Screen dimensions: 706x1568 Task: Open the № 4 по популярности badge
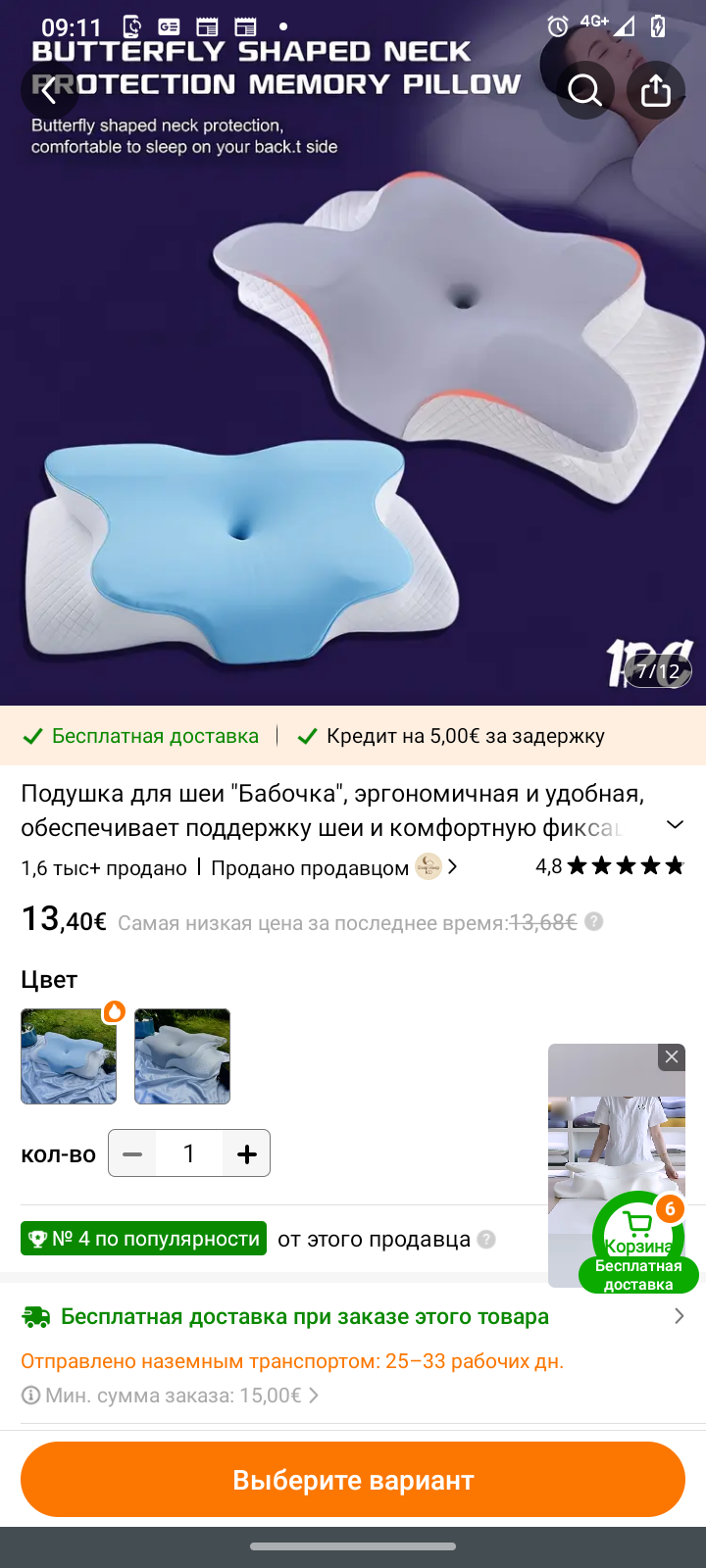click(143, 1239)
